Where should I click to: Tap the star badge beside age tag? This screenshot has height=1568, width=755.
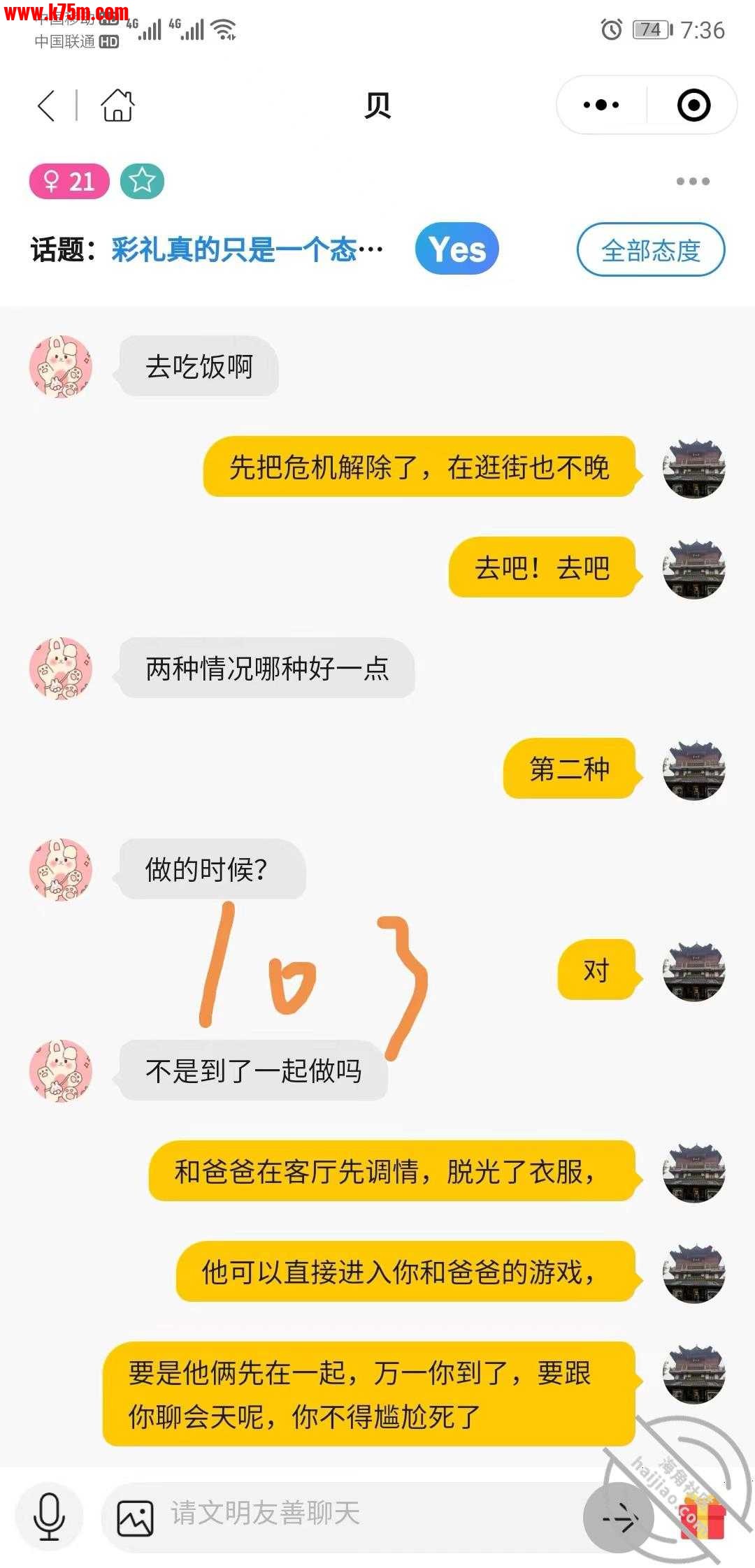(142, 182)
